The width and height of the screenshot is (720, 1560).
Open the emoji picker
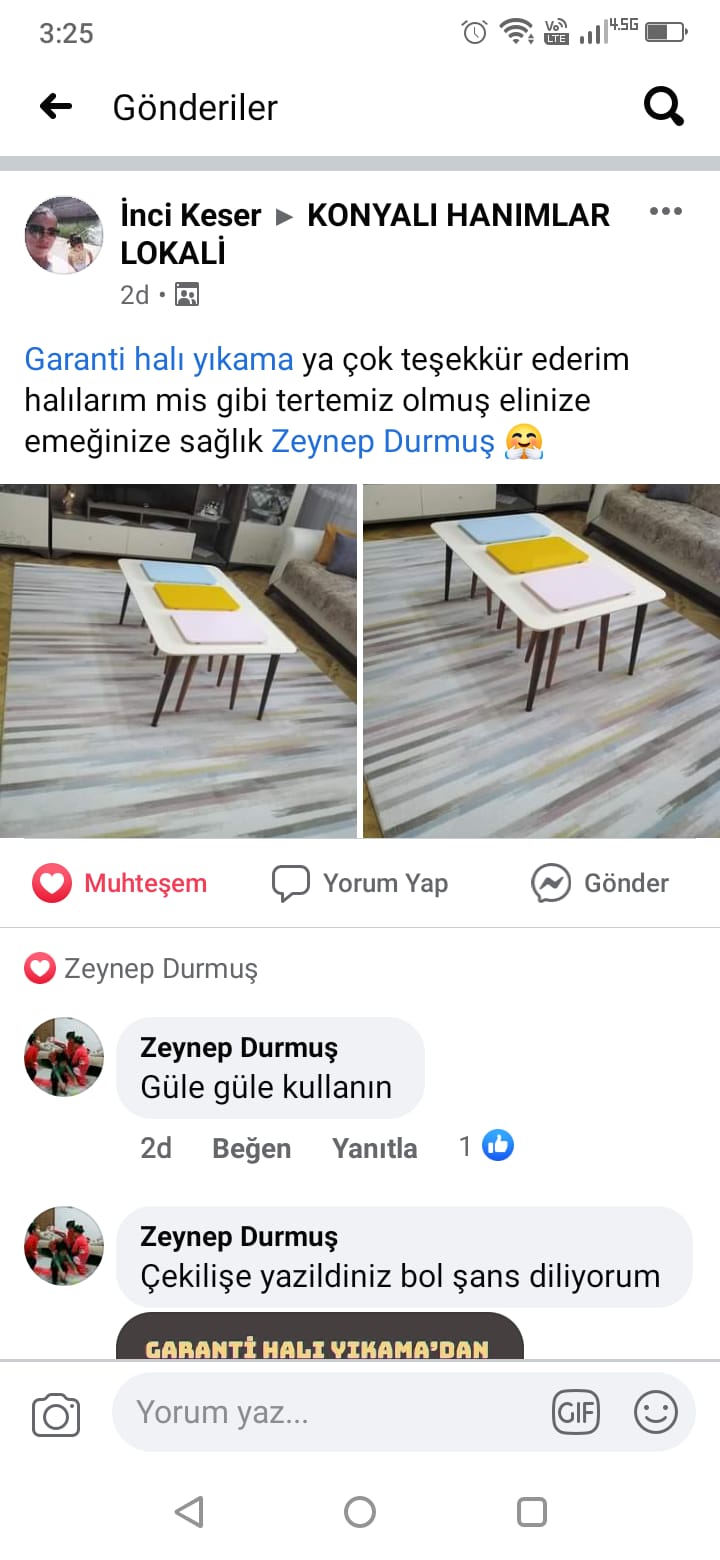tap(656, 1412)
